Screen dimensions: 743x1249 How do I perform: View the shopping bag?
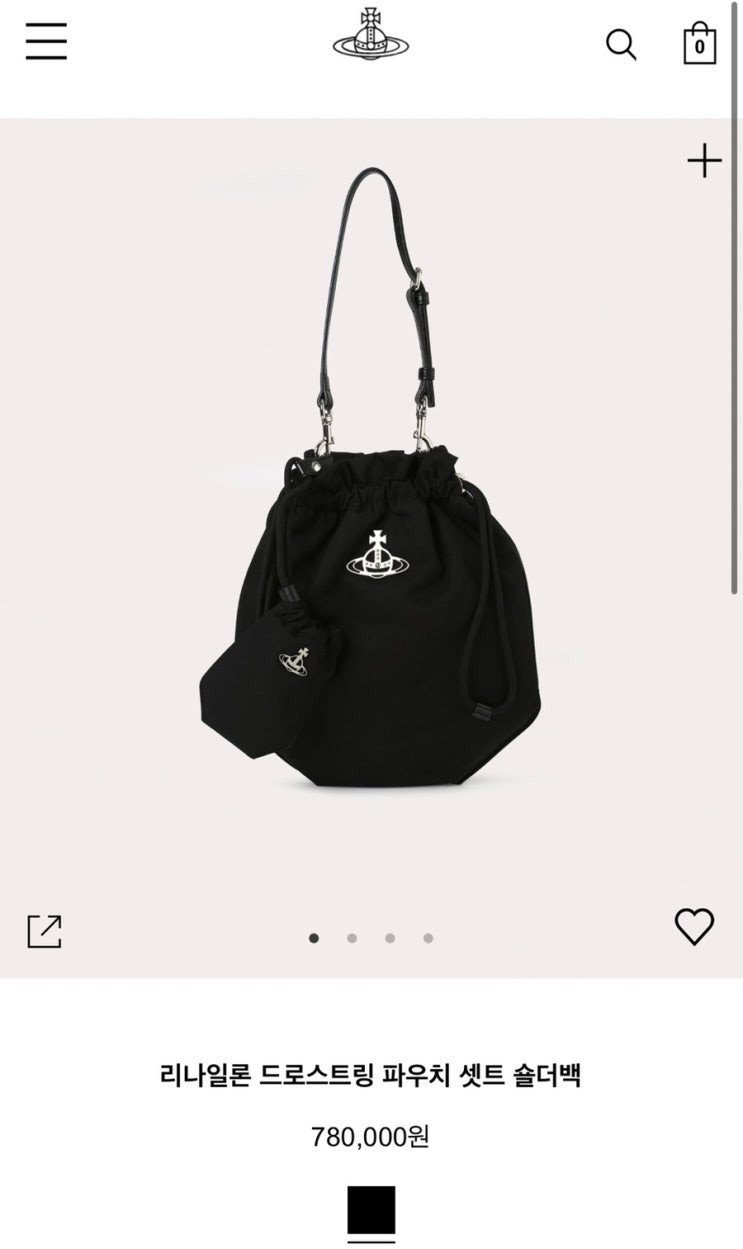[x=700, y=44]
